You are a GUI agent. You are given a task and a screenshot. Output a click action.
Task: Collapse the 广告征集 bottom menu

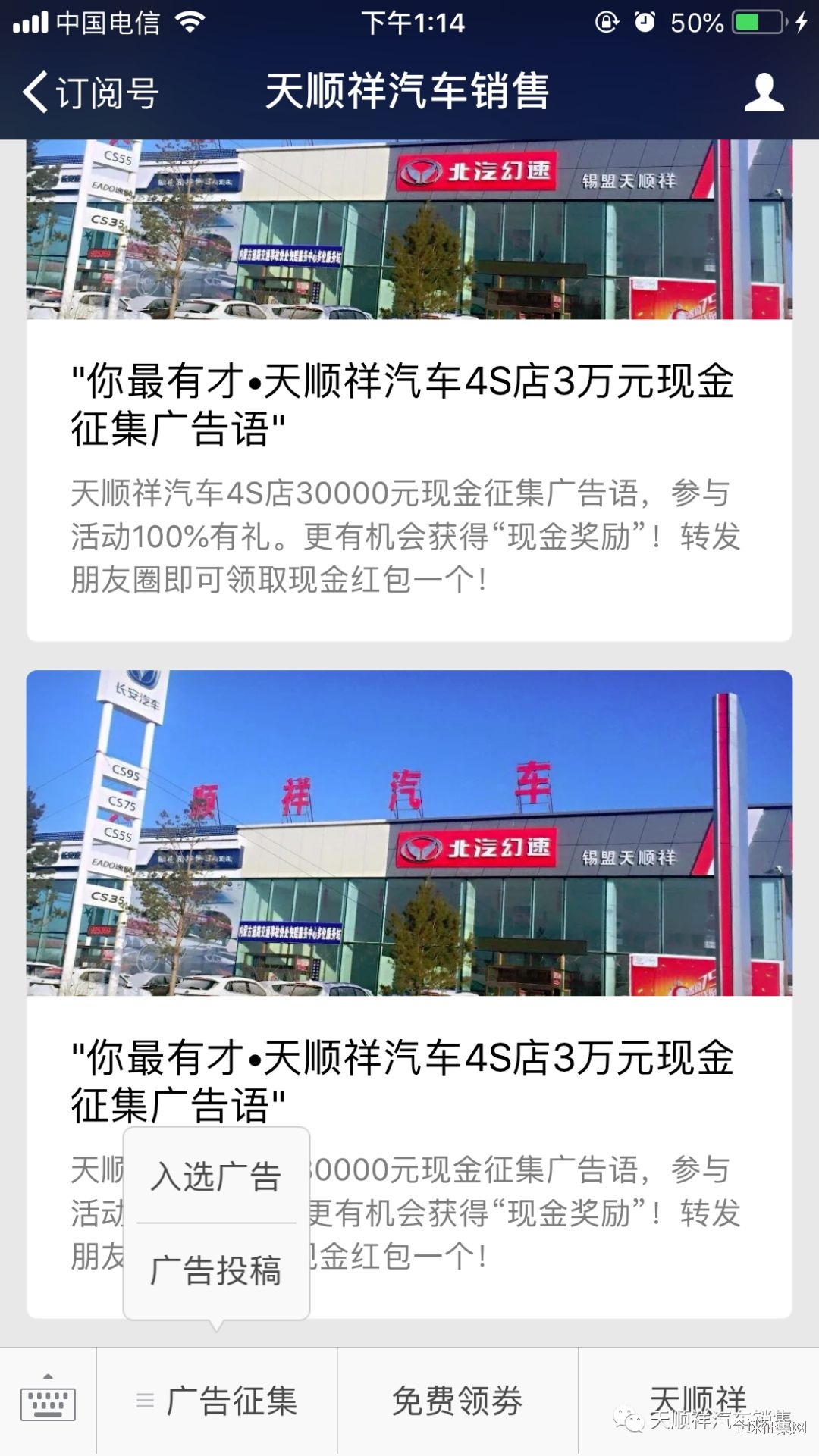(x=217, y=1401)
